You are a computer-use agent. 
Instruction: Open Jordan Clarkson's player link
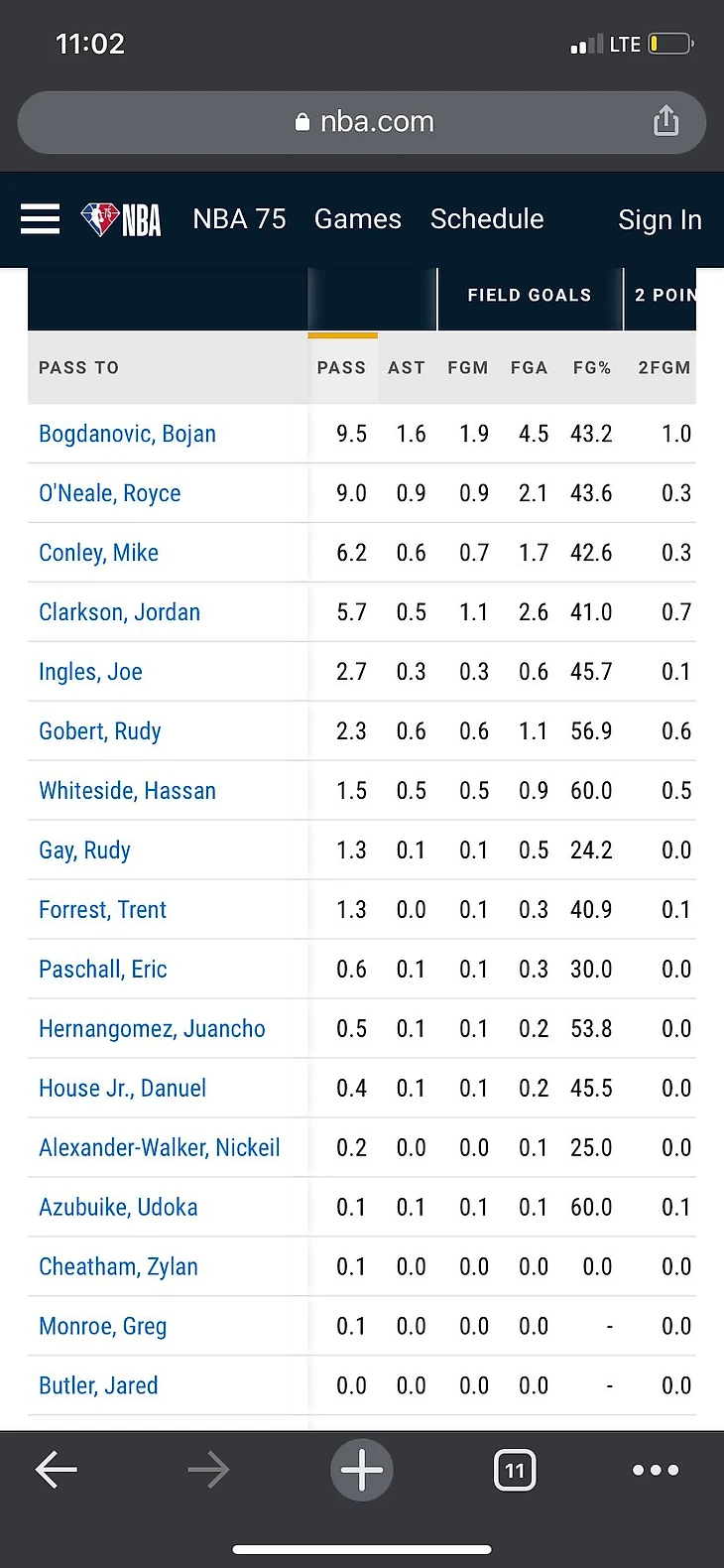(x=119, y=612)
